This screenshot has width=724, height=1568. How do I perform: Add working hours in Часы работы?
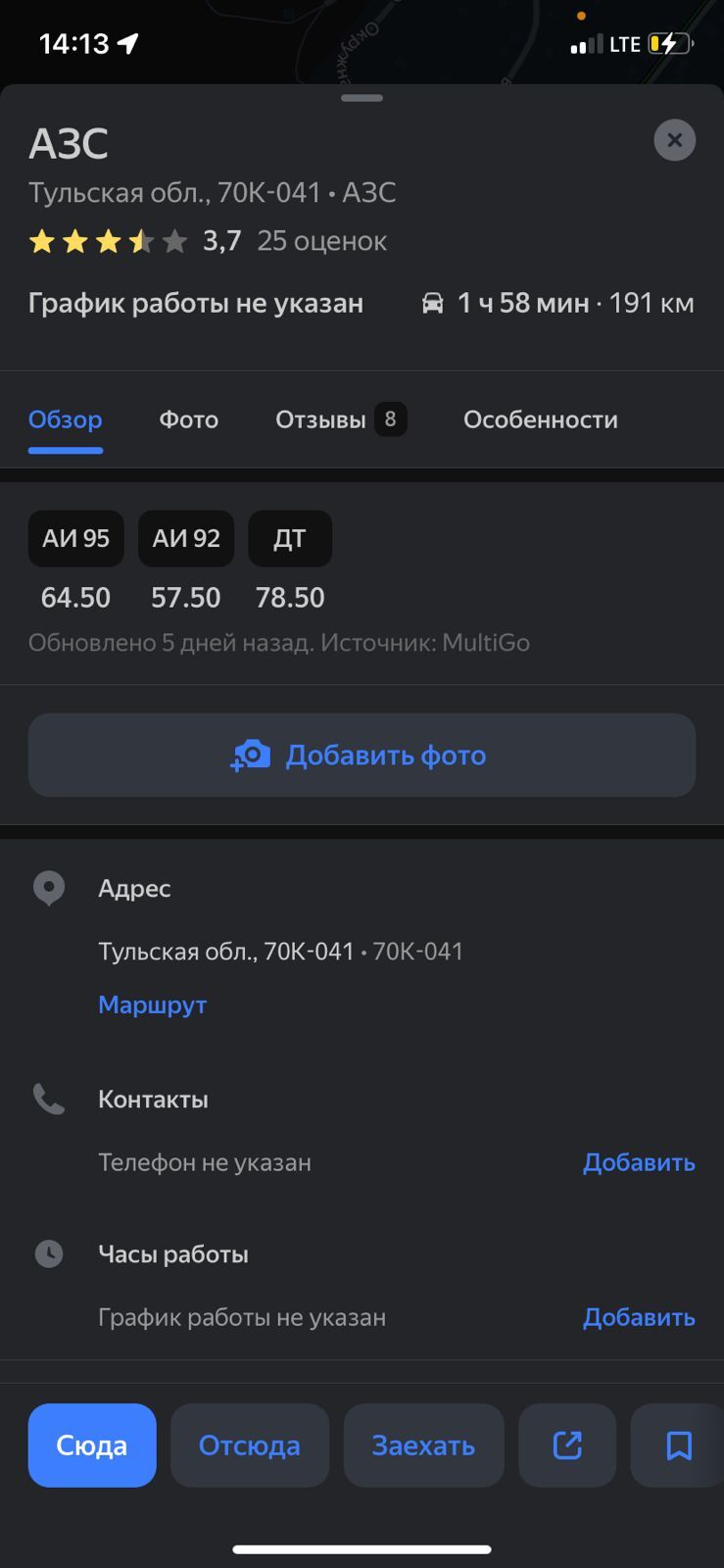pos(639,1317)
